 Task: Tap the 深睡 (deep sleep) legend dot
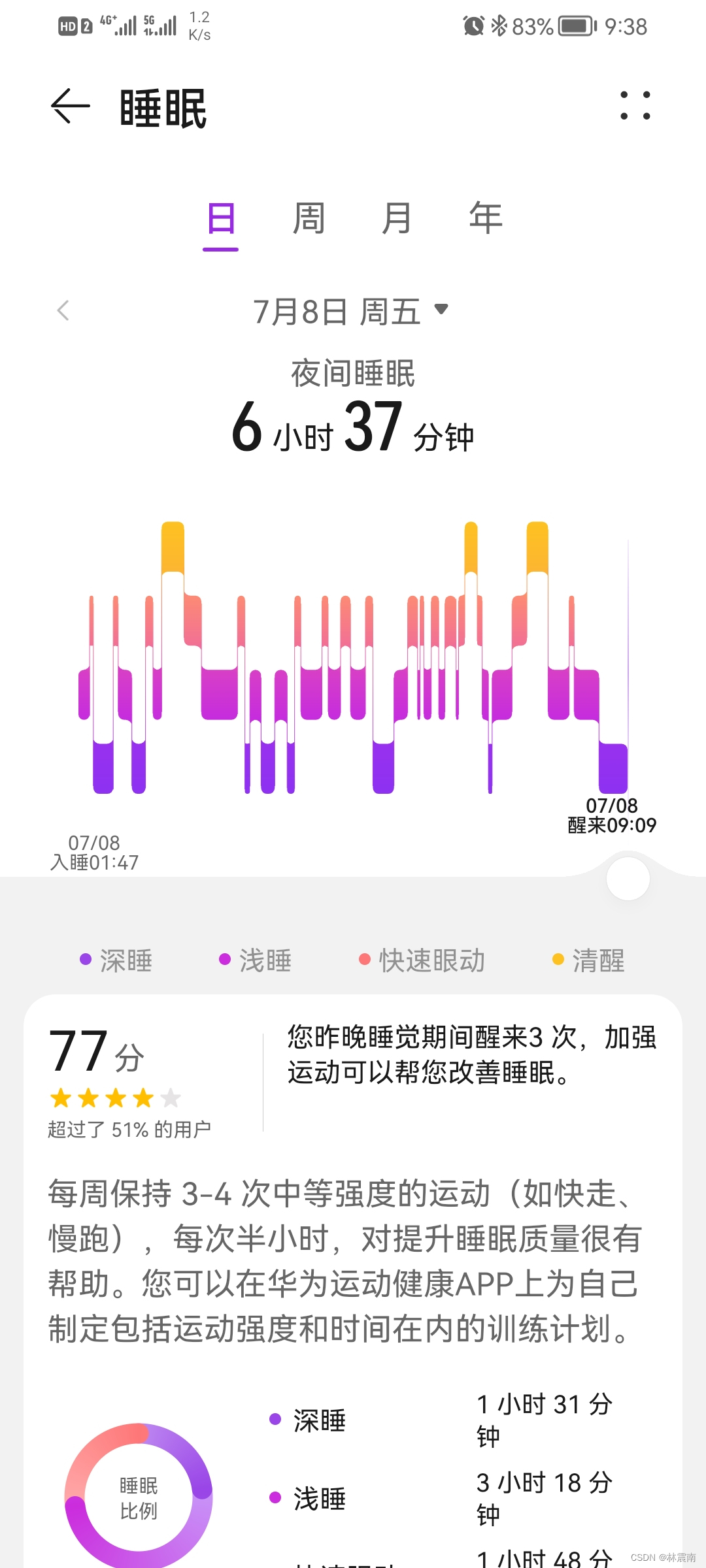[85, 960]
